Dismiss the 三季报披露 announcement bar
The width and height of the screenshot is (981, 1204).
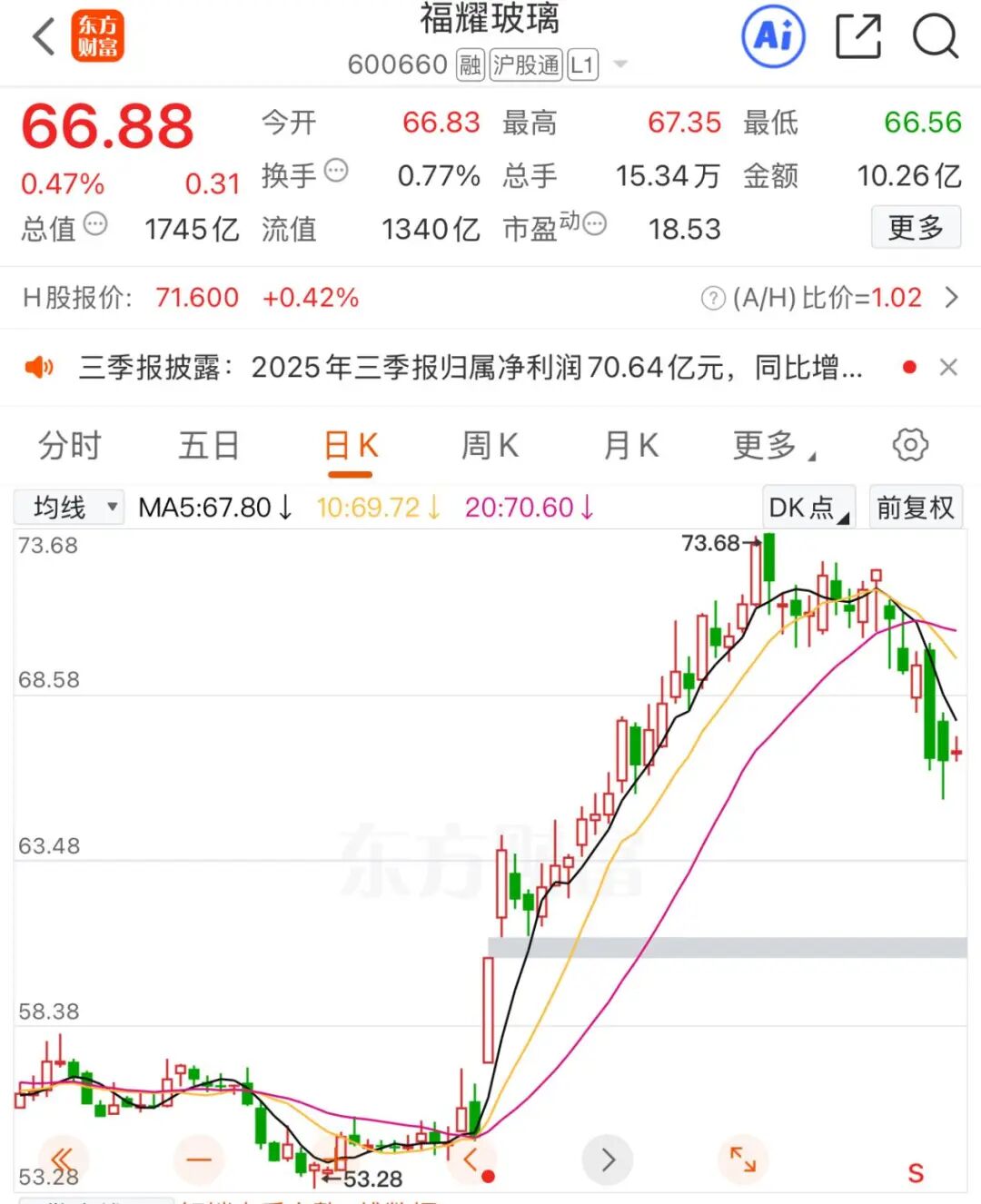[948, 368]
